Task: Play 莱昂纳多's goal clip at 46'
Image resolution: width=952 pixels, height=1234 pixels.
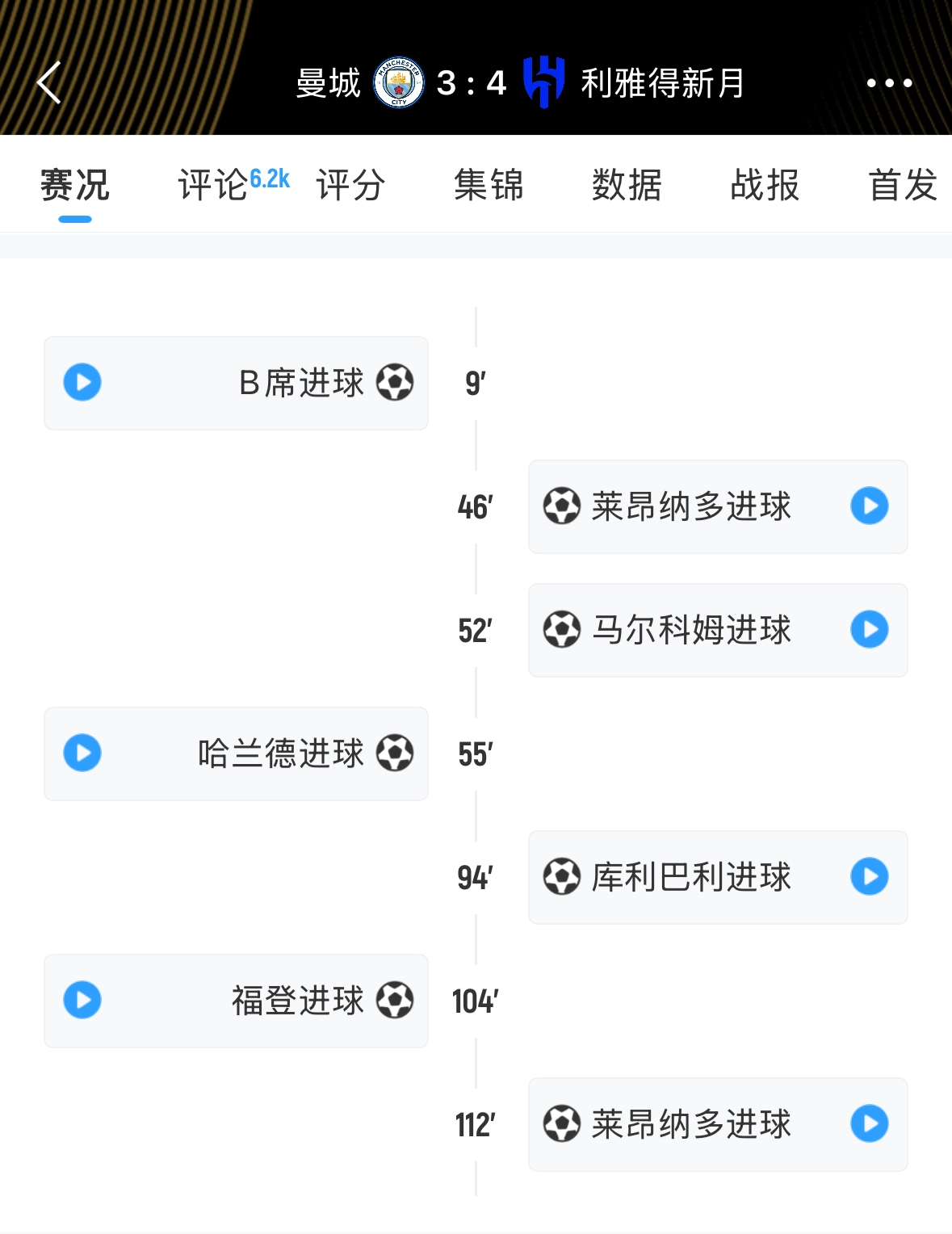Action: [x=870, y=506]
